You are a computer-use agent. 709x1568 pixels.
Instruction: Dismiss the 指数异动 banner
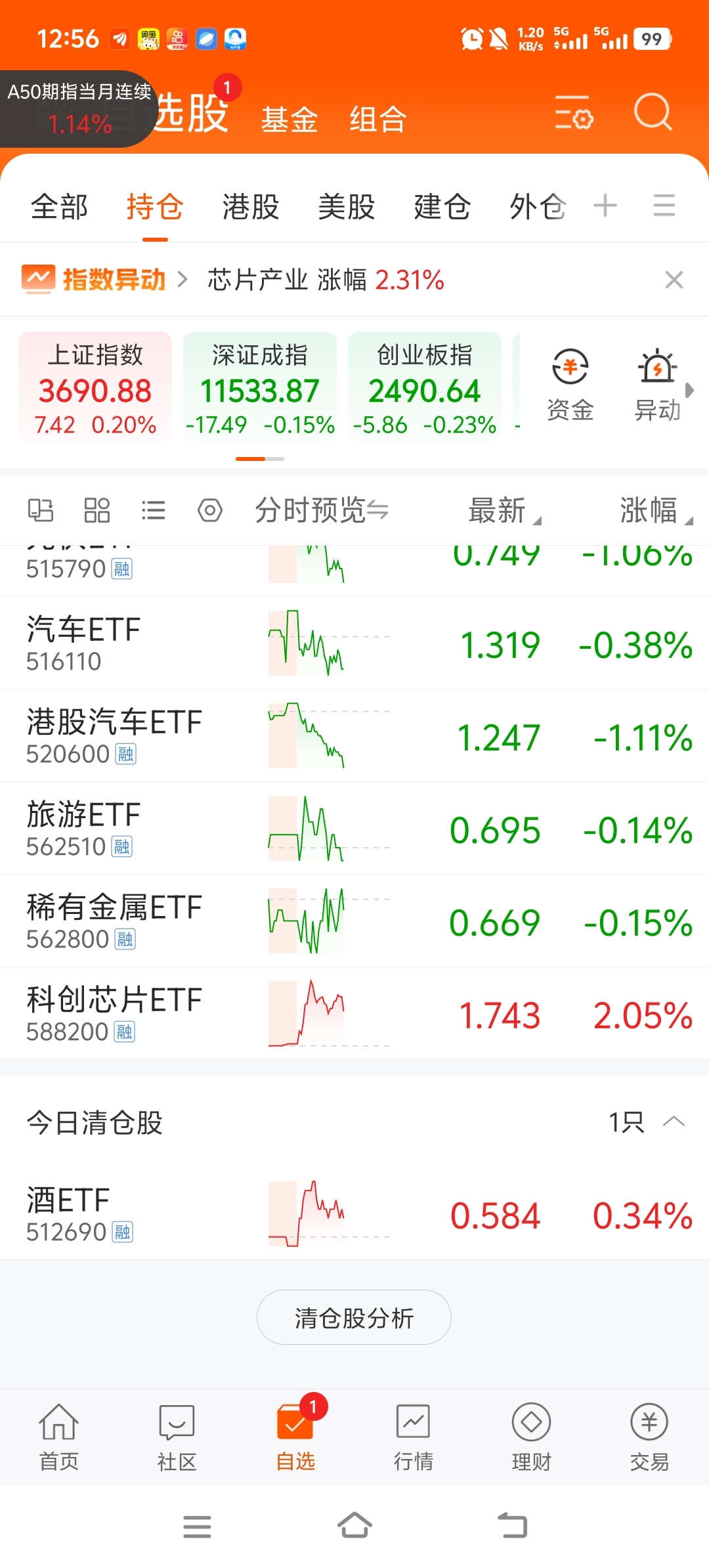[x=674, y=280]
